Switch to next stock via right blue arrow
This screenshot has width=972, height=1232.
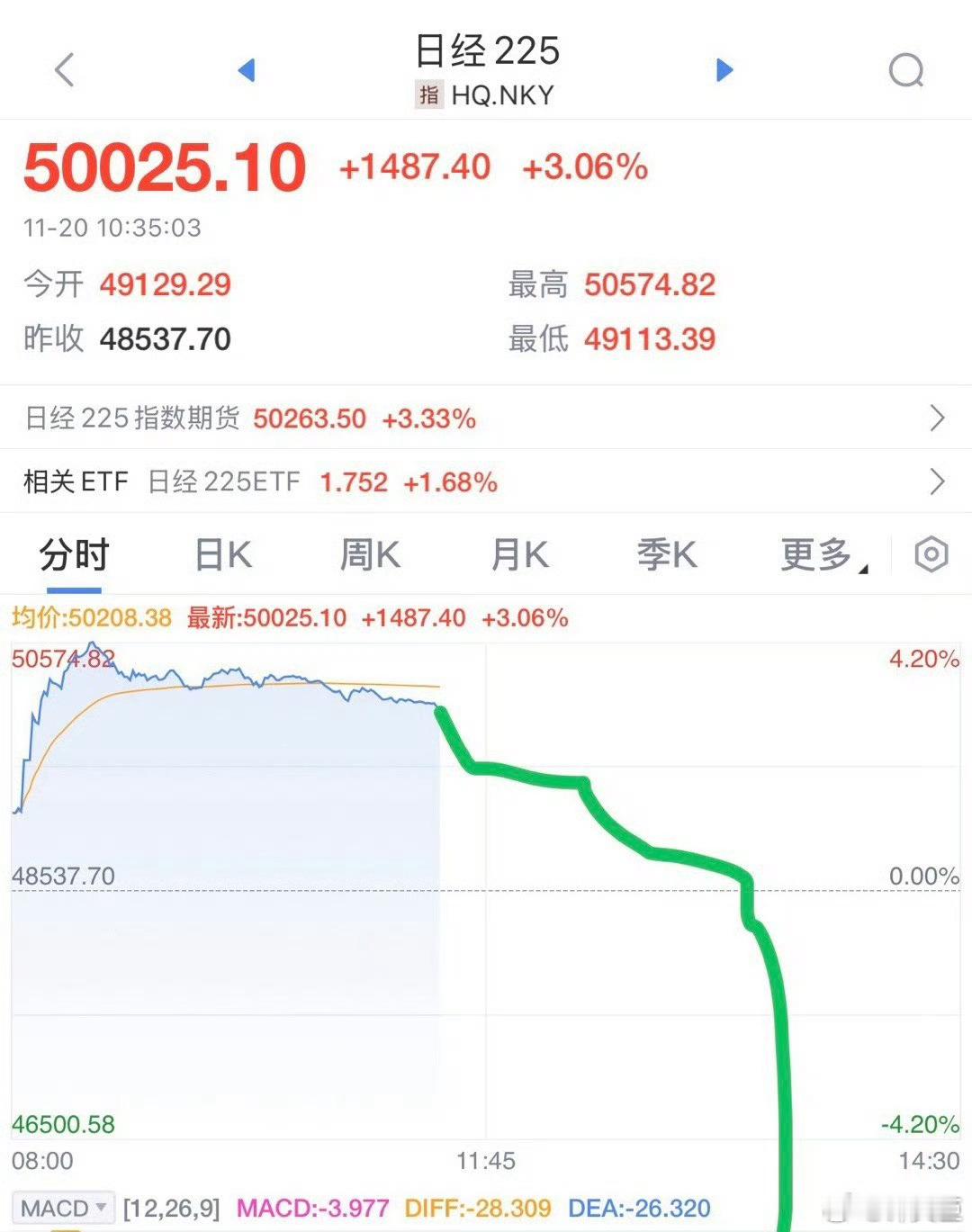724,70
